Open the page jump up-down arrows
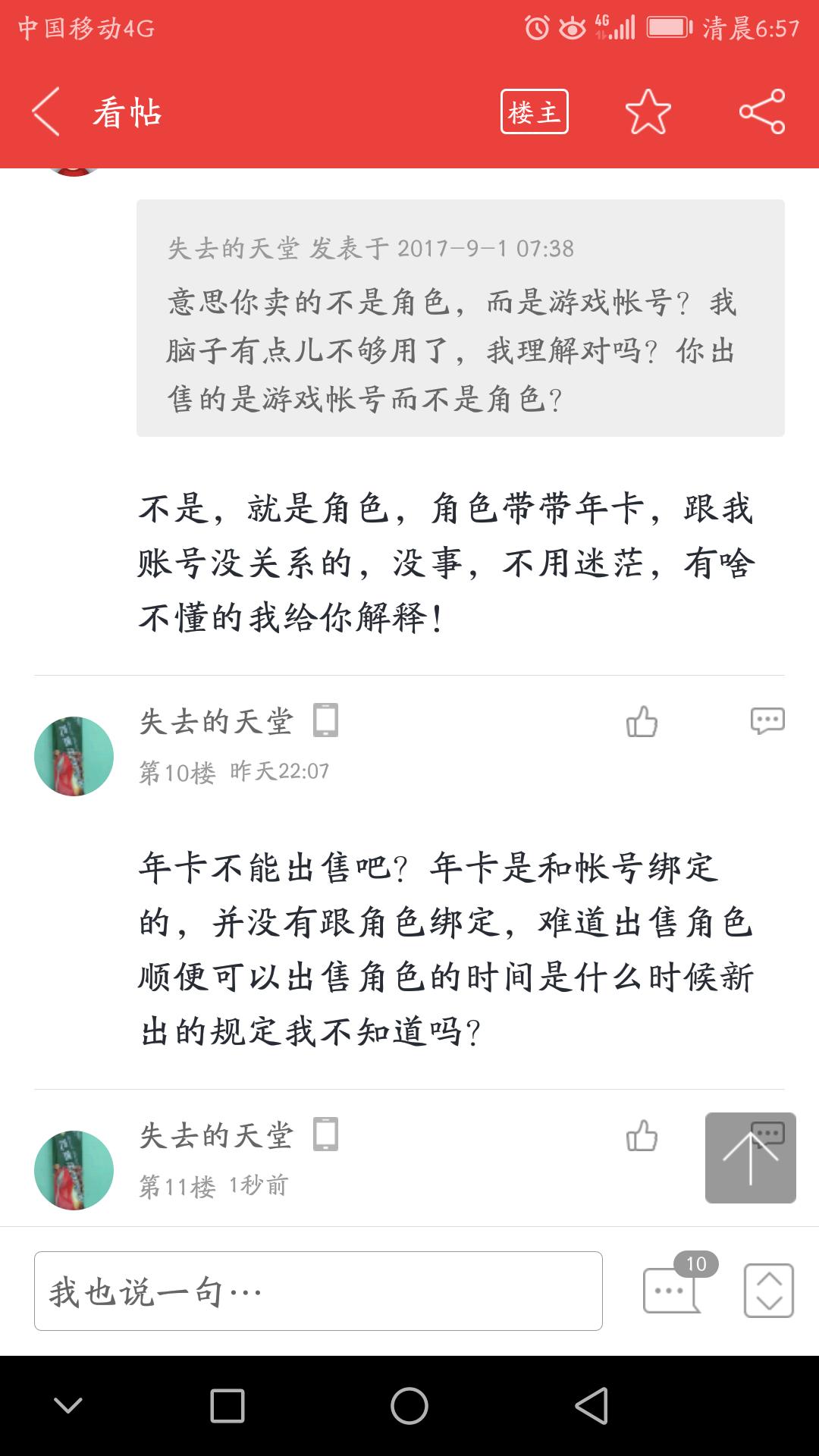The height and width of the screenshot is (1456, 819). tap(769, 1290)
